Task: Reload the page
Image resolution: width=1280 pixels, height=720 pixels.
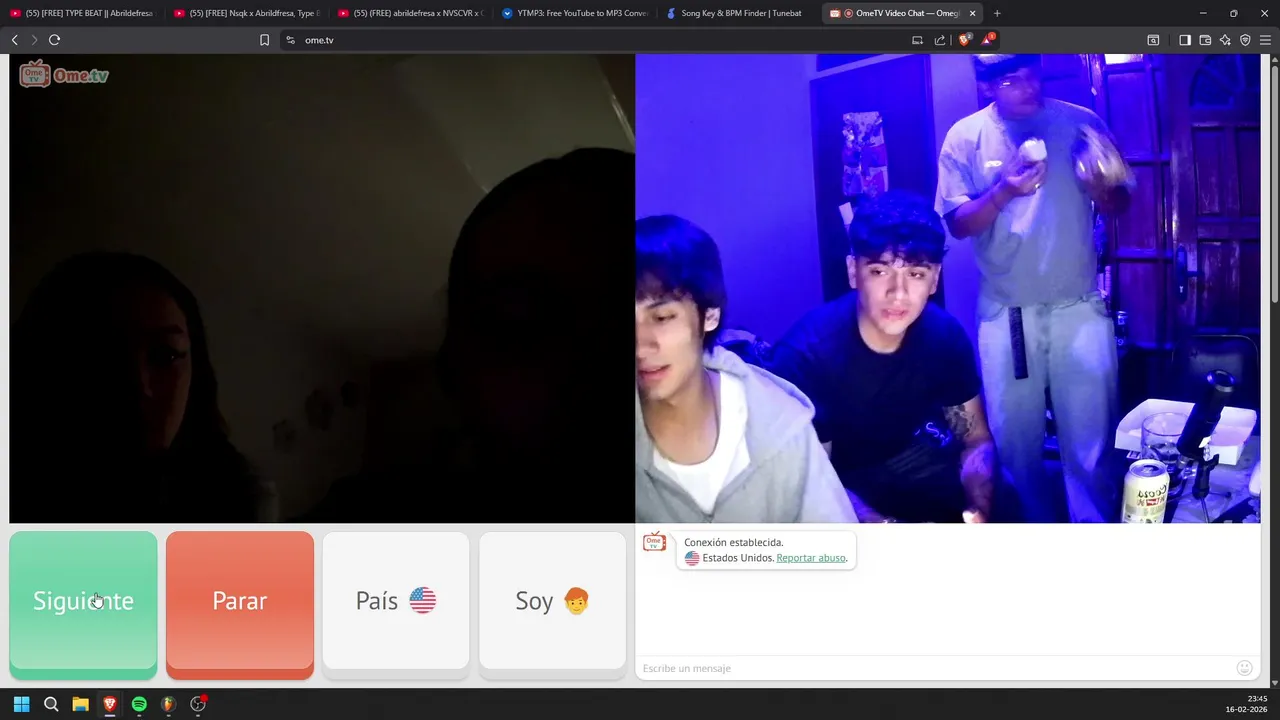Action: (54, 40)
